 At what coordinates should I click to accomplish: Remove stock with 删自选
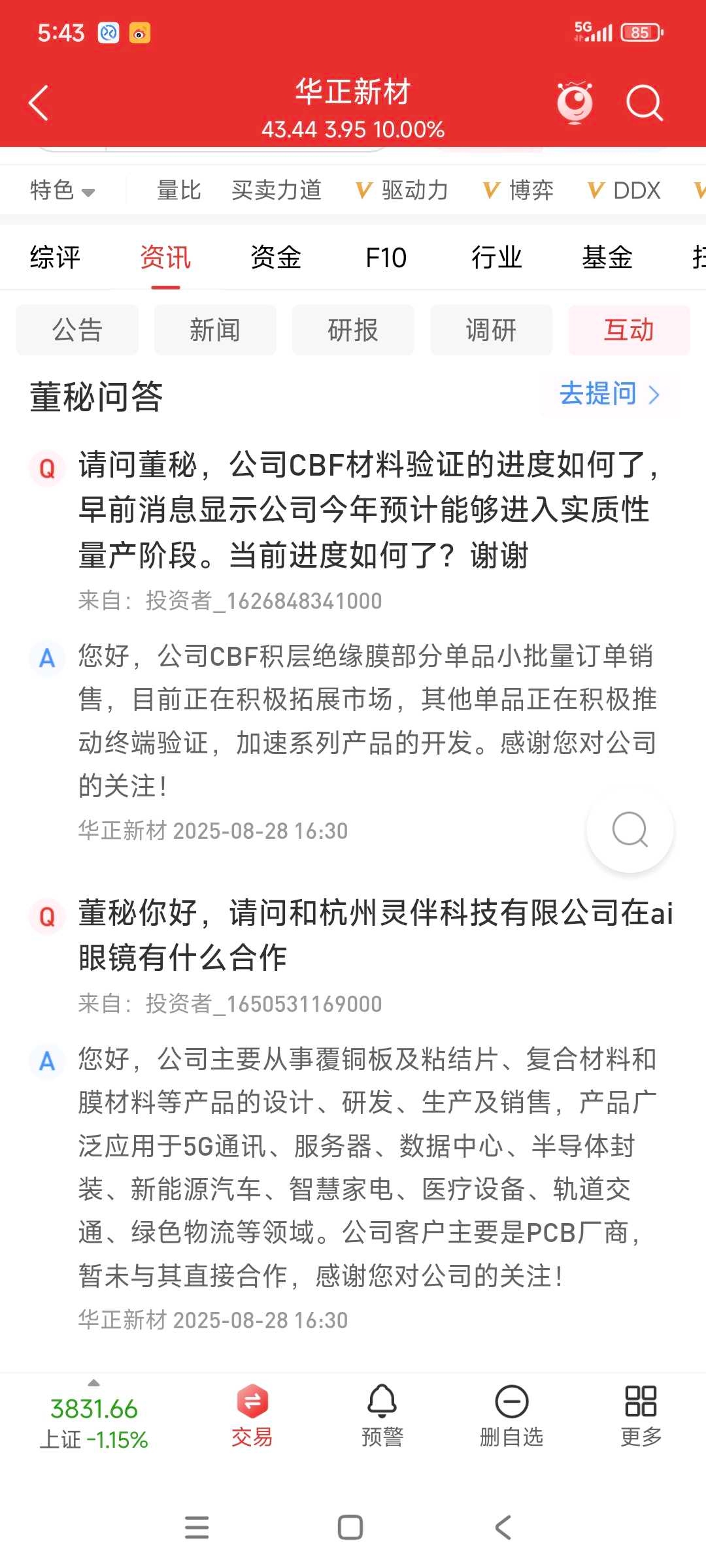512,1416
